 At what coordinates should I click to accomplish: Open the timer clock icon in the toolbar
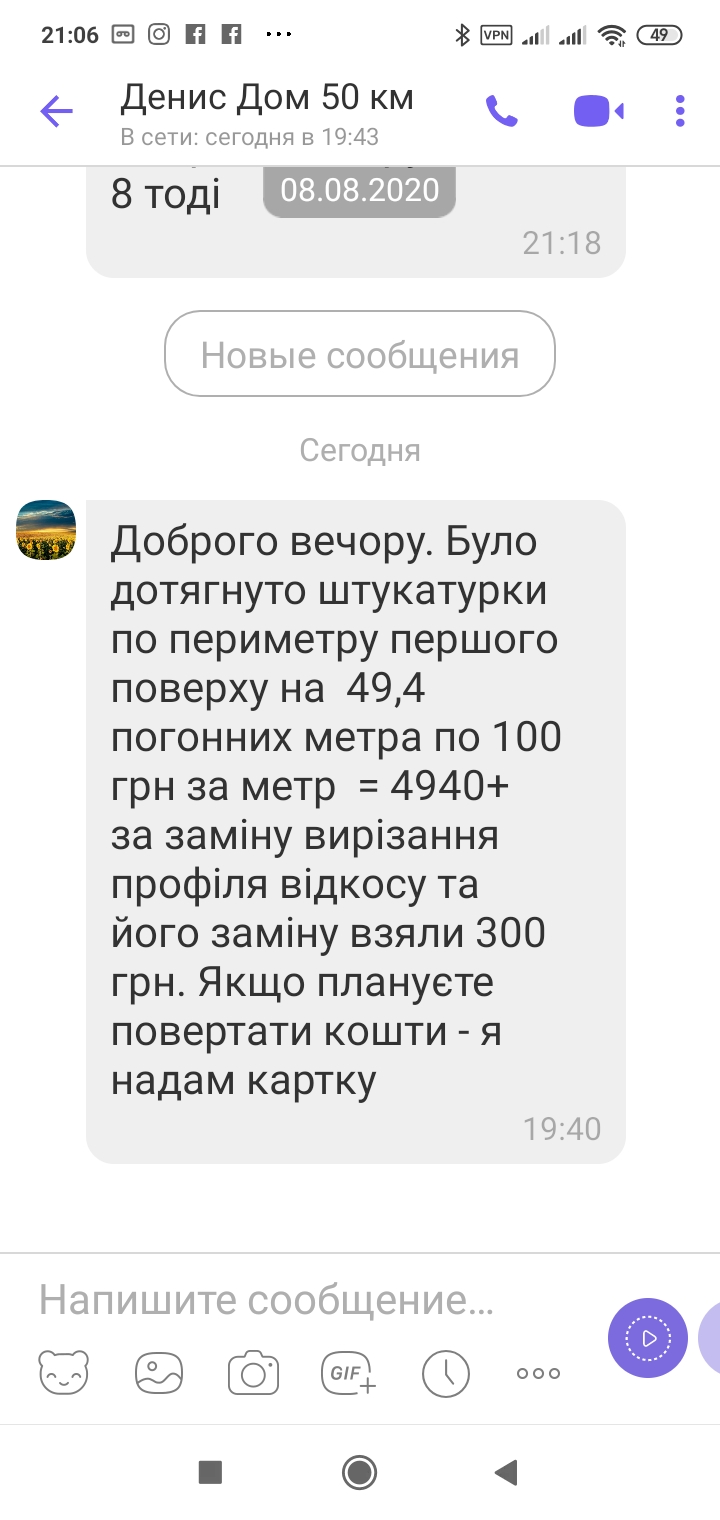click(x=445, y=1372)
